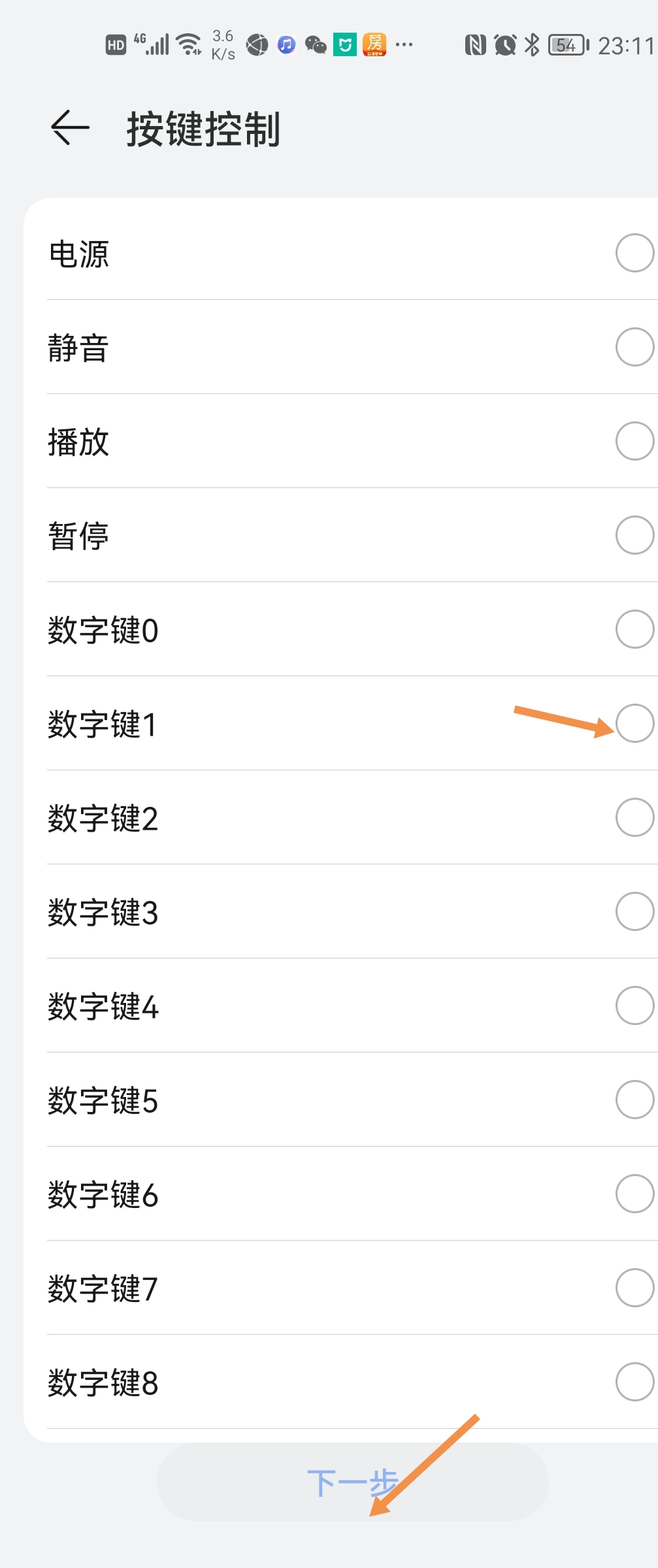Select 数字键0
The width and height of the screenshot is (658, 1568).
pos(633,629)
